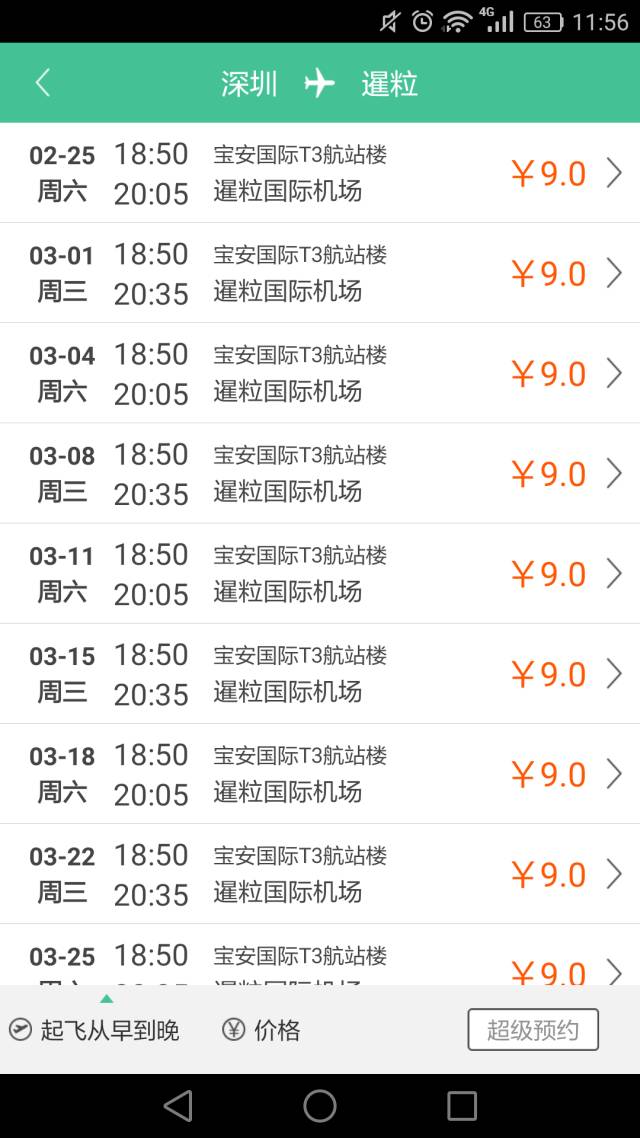Screen dimensions: 640x1138
Task: Open the 03-11 flight row
Action: [320, 573]
